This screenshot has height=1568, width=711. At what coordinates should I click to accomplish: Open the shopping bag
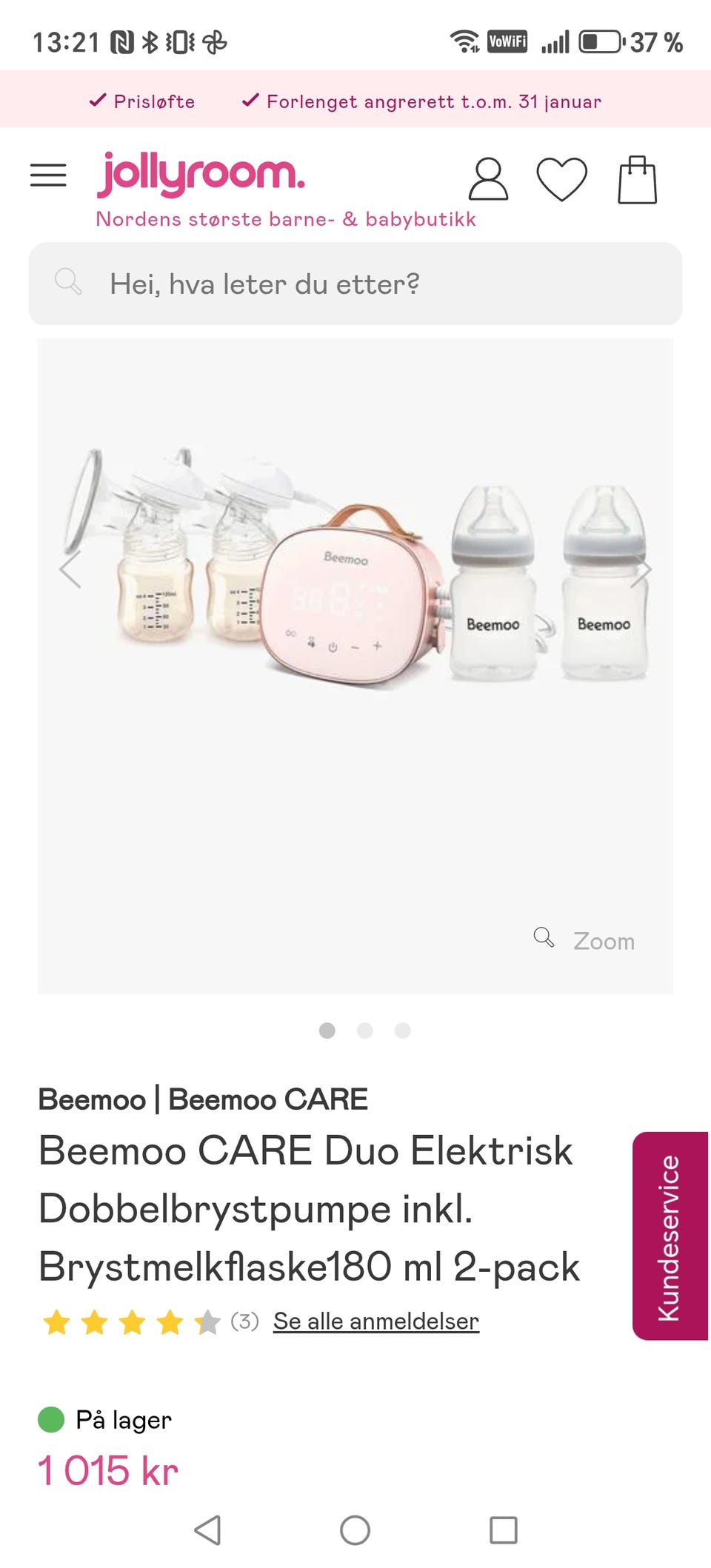click(x=638, y=179)
